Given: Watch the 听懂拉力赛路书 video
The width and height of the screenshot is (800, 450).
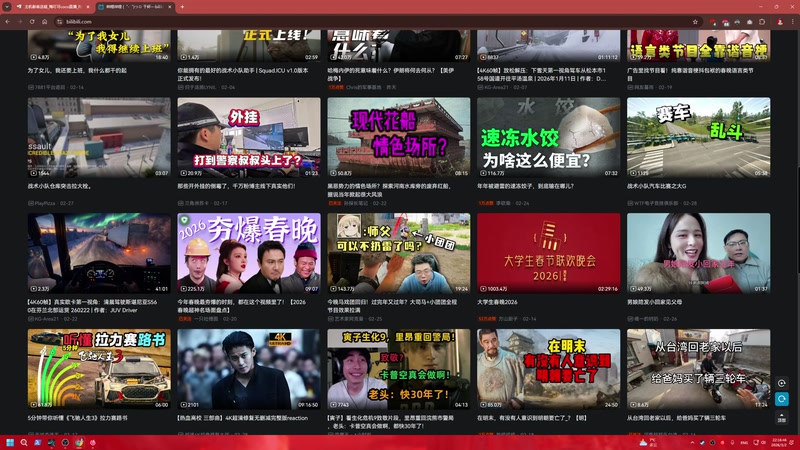Looking at the screenshot, I should coord(98,368).
